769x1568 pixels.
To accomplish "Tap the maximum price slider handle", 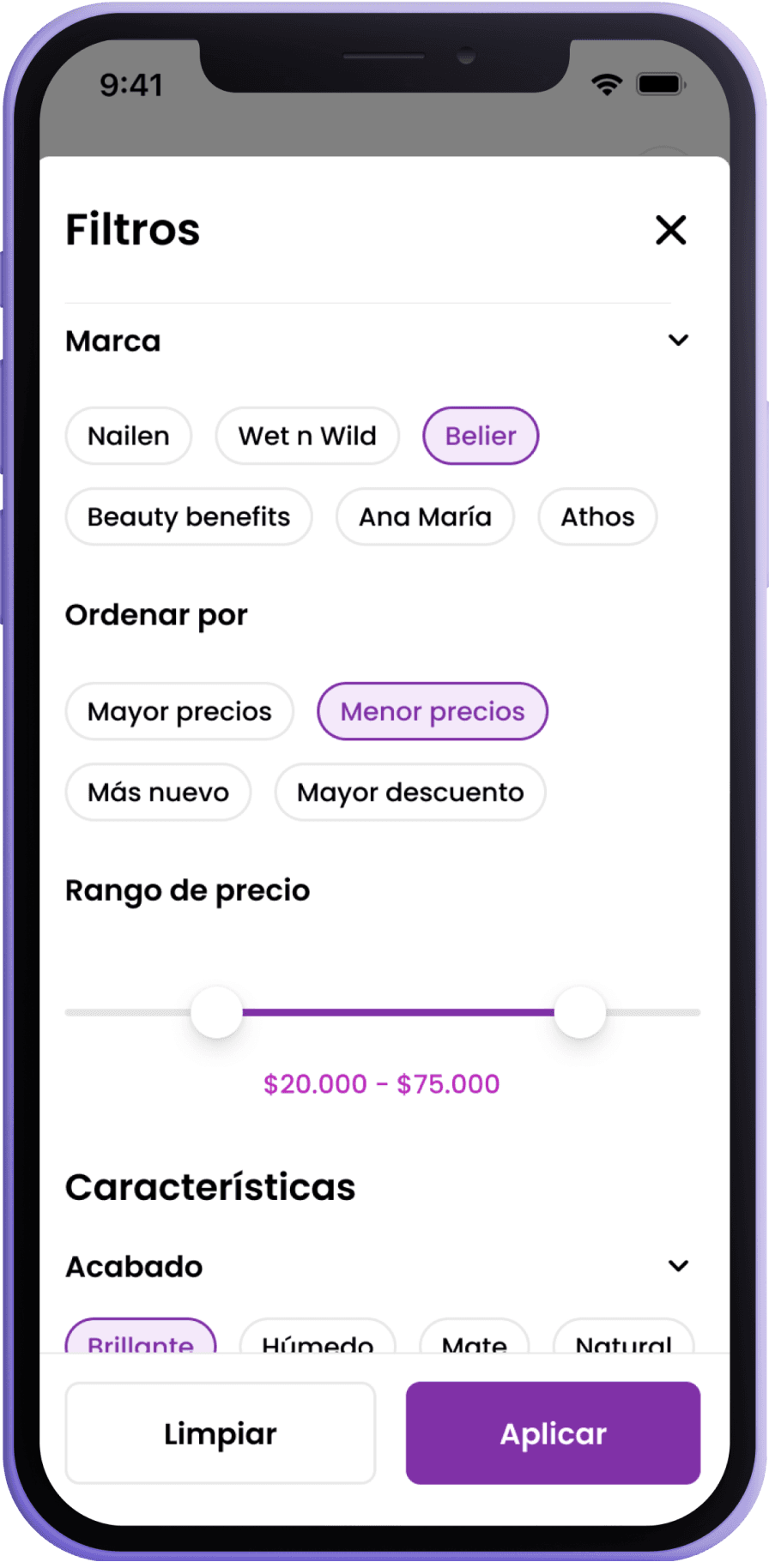I will pyautogui.click(x=580, y=1012).
